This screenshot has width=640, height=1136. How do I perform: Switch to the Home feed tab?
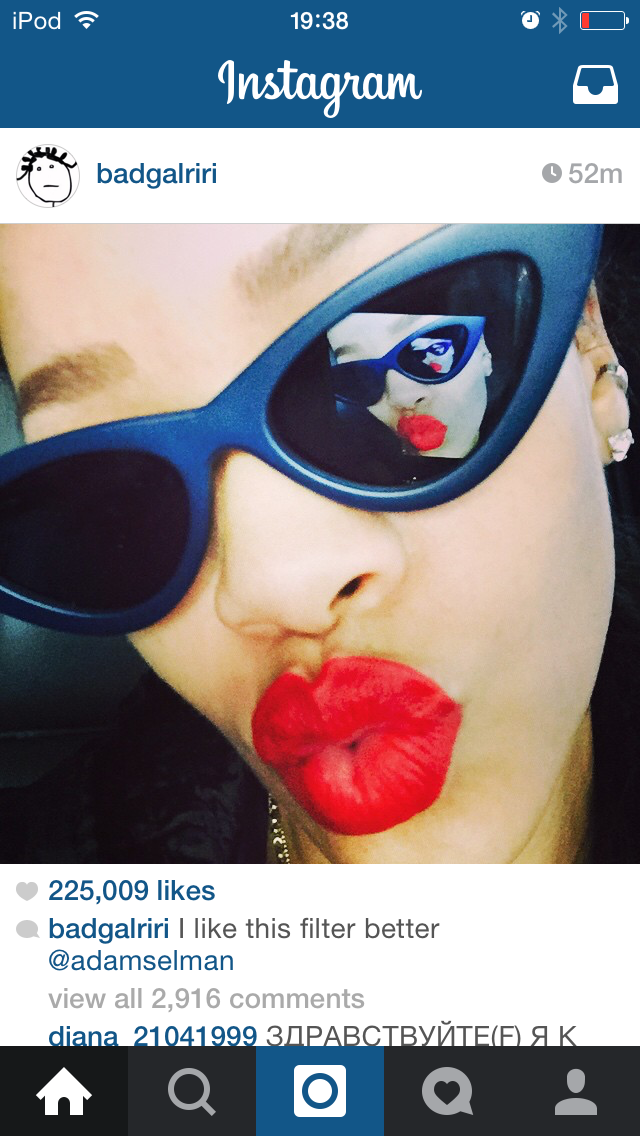point(64,1091)
